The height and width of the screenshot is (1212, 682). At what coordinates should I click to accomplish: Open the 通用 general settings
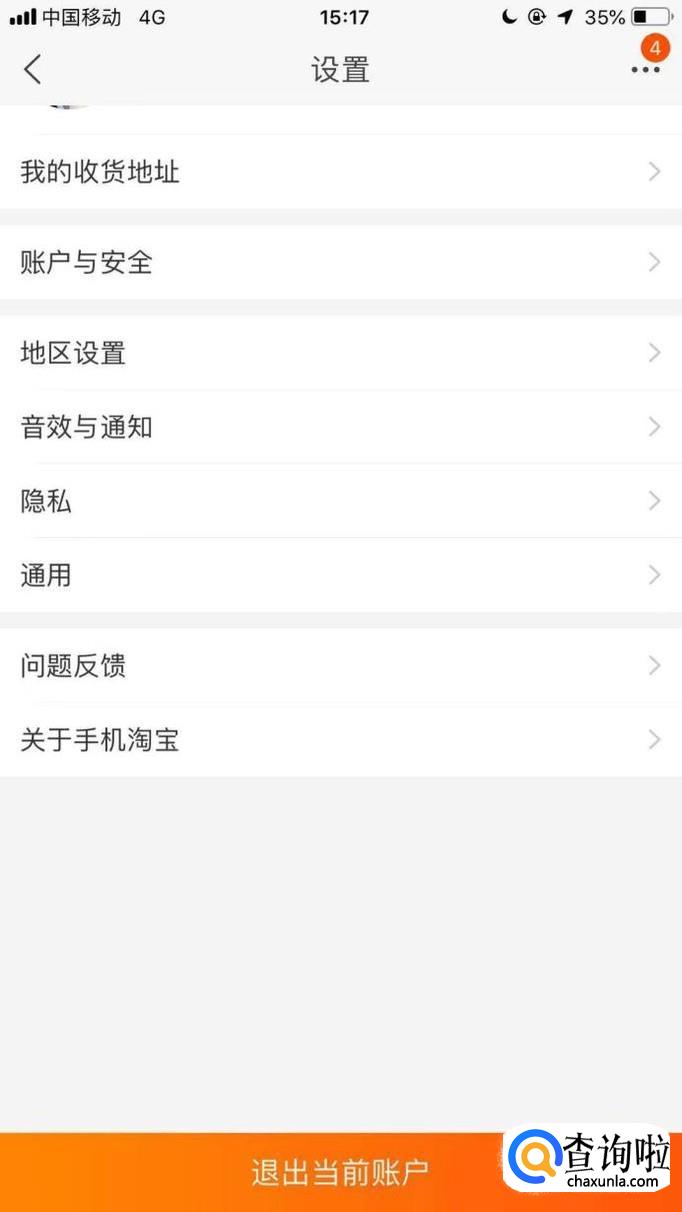pos(340,575)
